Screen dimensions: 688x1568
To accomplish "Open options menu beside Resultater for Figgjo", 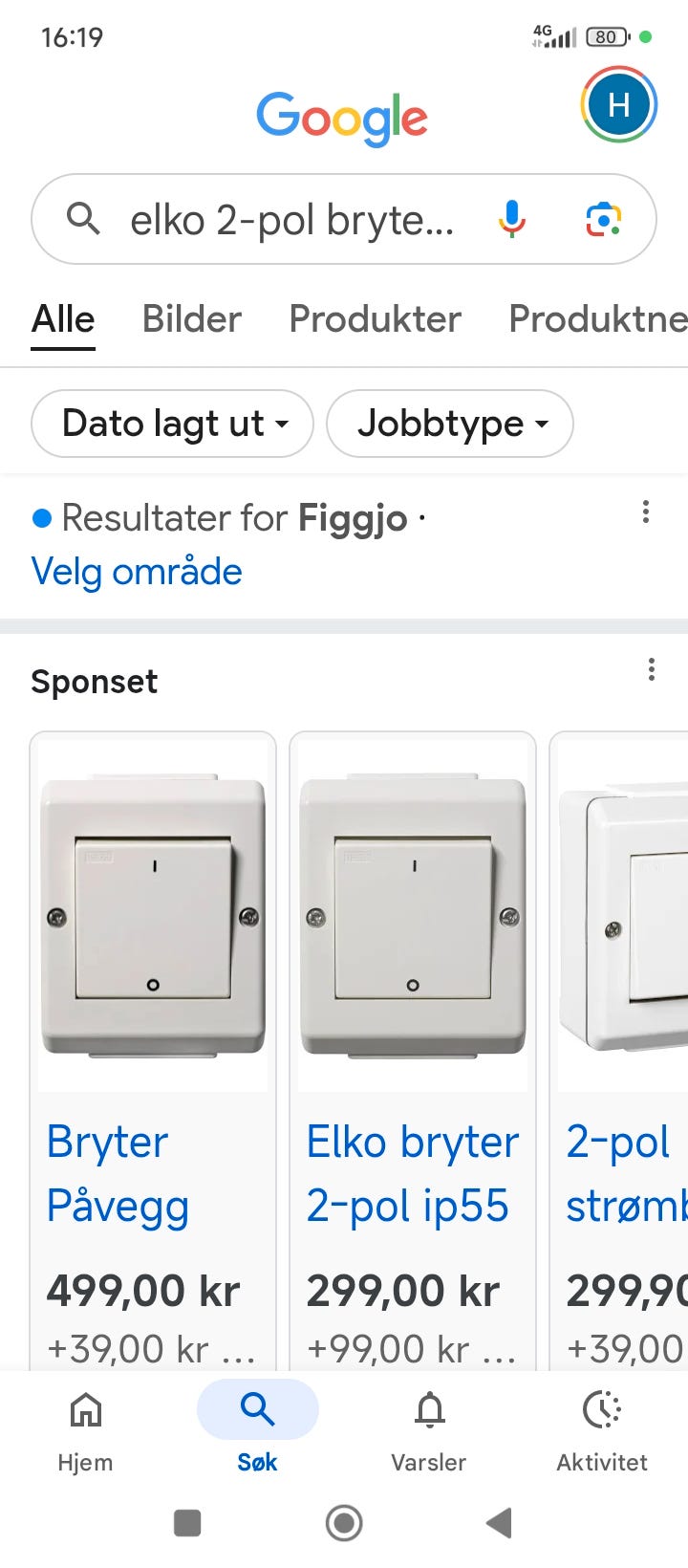I will 646,512.
